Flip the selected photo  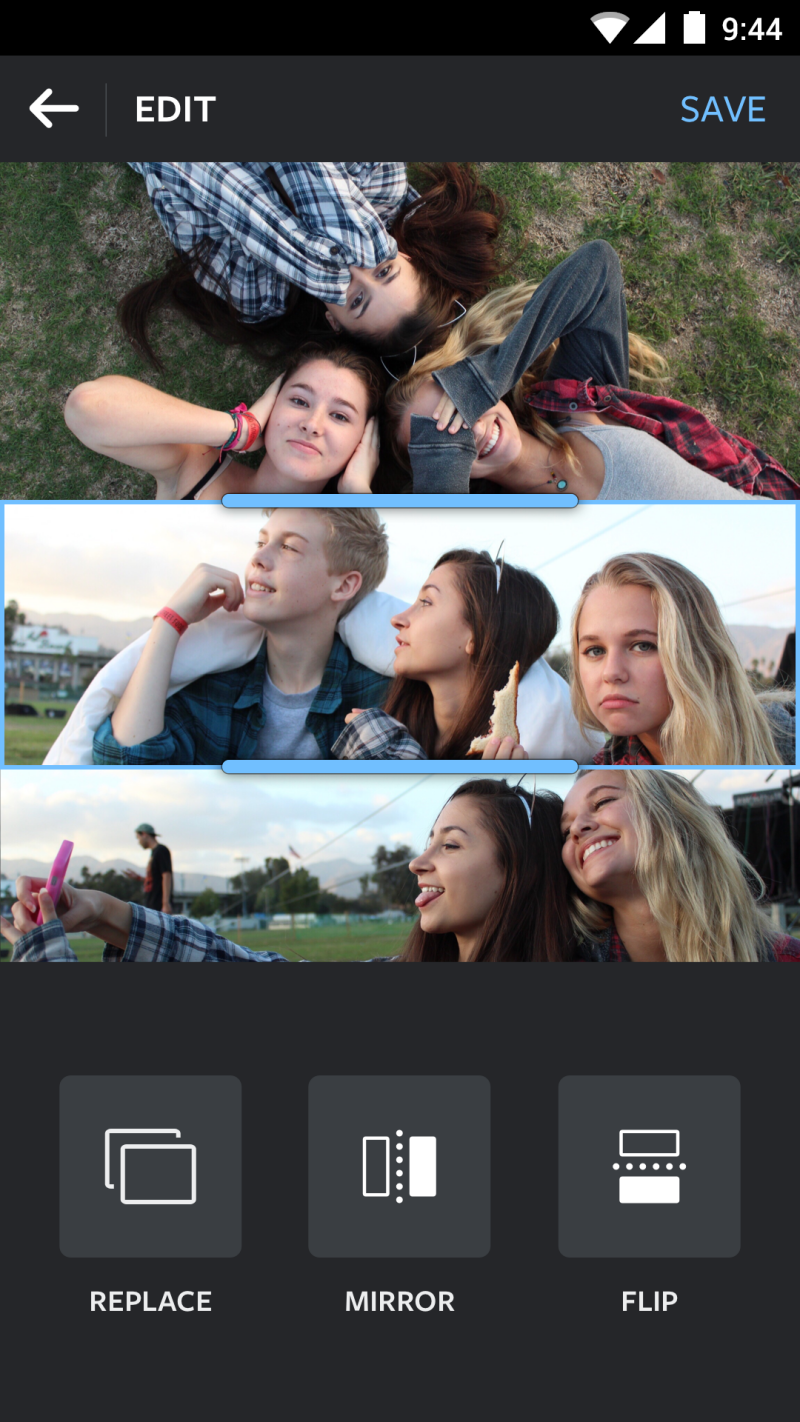click(649, 1166)
